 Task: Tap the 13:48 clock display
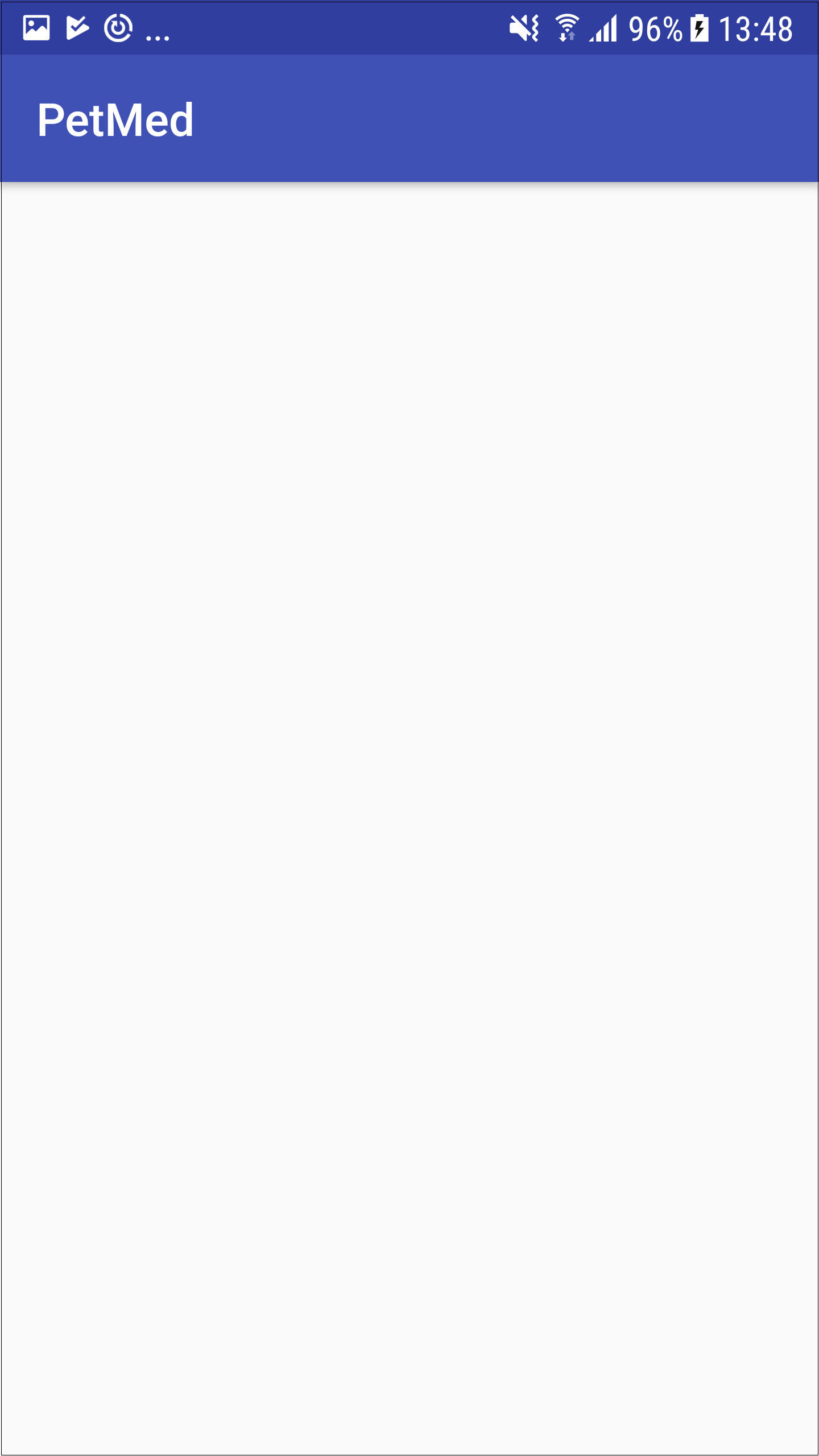tap(755, 27)
